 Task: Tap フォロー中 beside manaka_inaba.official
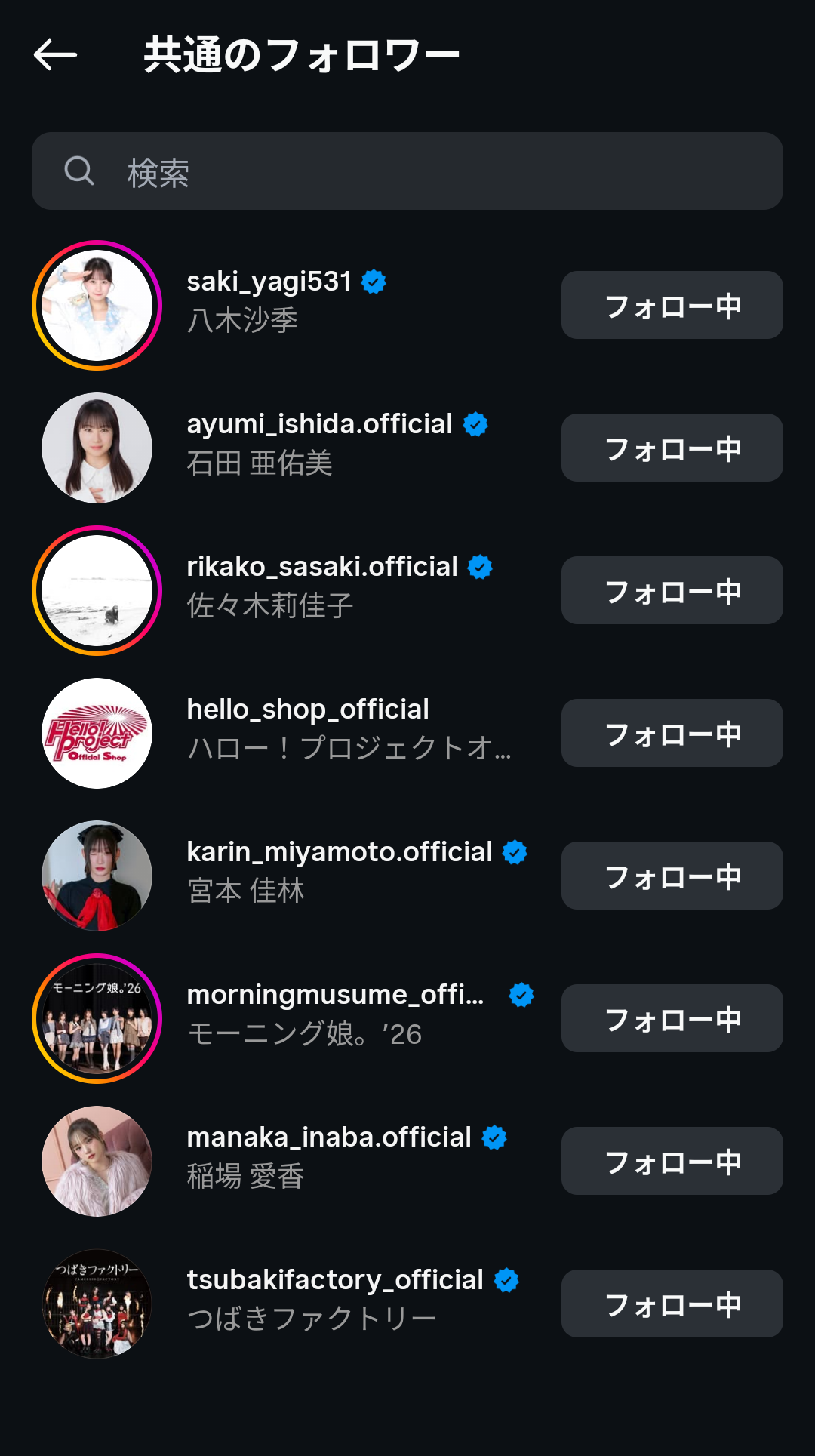pyautogui.click(x=672, y=1162)
